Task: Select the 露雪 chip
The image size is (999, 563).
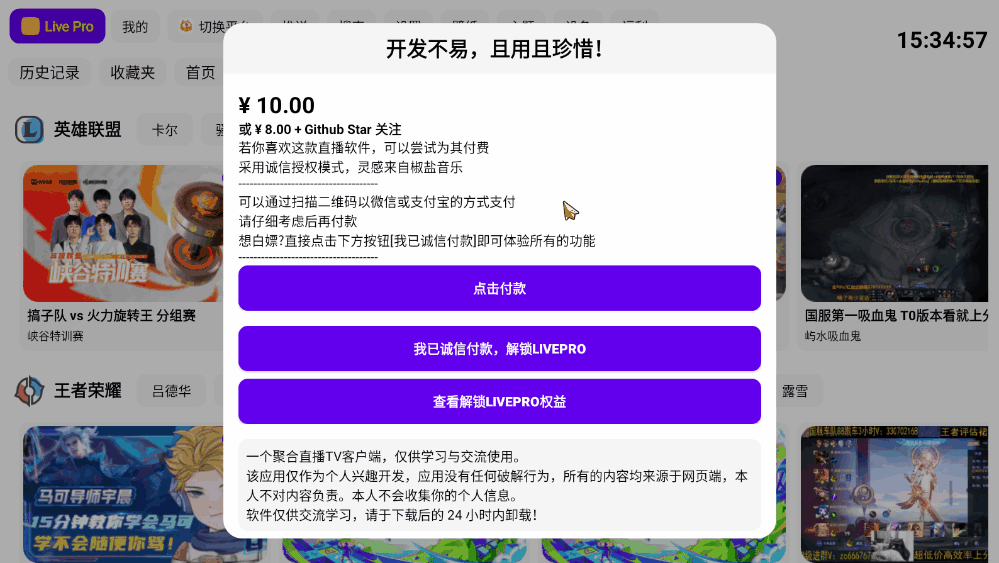Action: (x=795, y=391)
